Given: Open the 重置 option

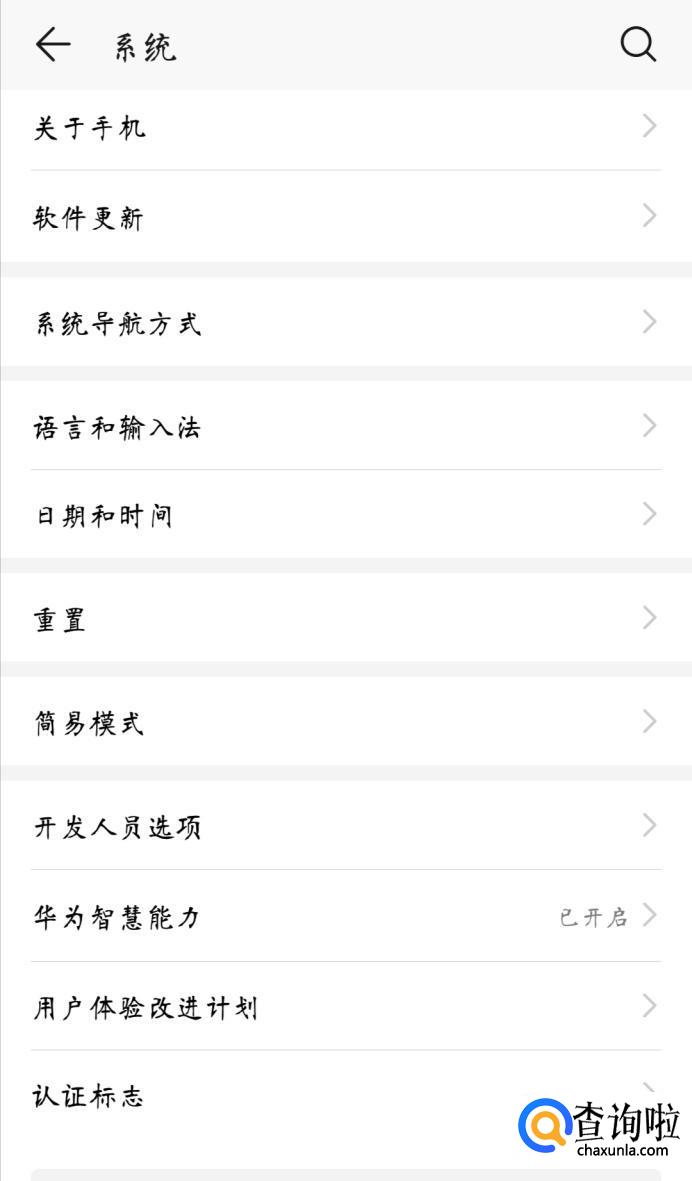Looking at the screenshot, I should [345, 619].
